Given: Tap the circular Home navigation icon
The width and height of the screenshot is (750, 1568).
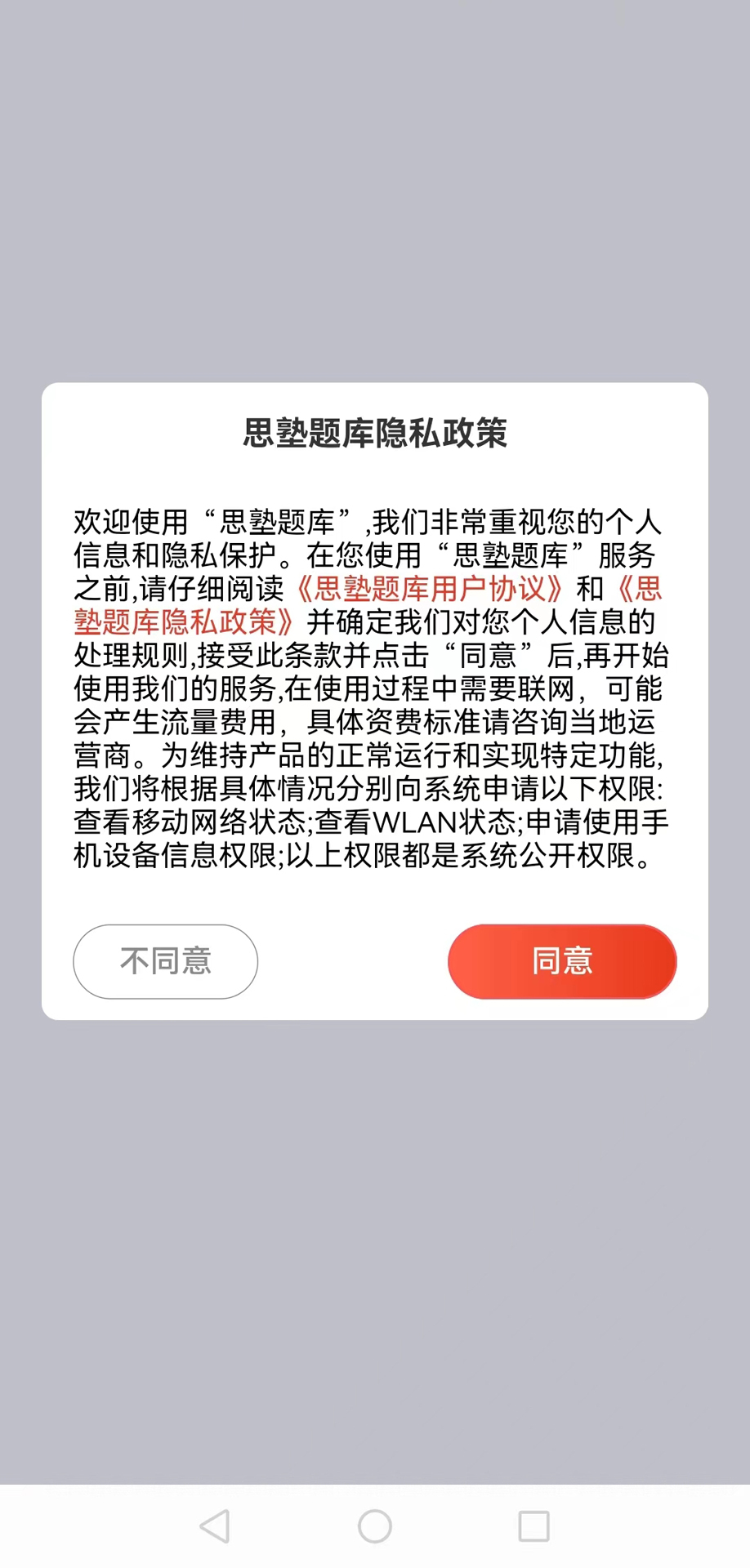Looking at the screenshot, I should (x=374, y=1526).
